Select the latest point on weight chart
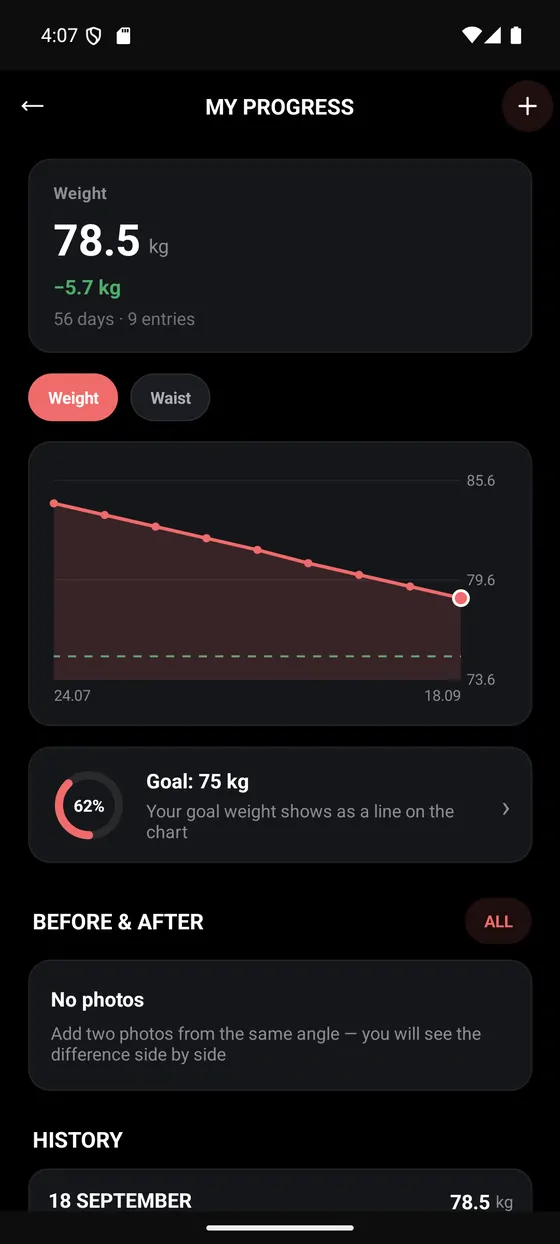560x1244 pixels. (460, 598)
